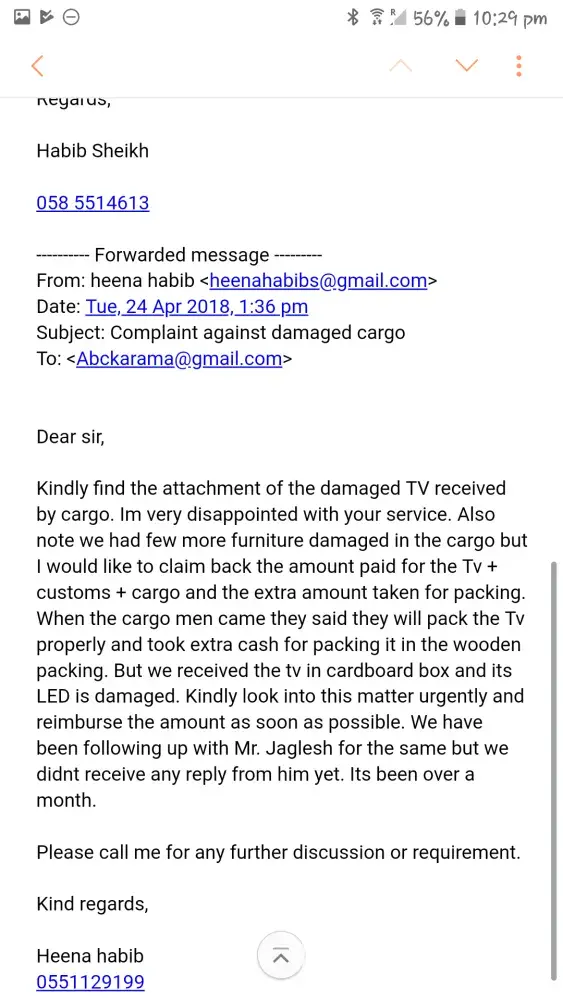Jump to the top of the email
The width and height of the screenshot is (563, 1000).
pos(281,955)
